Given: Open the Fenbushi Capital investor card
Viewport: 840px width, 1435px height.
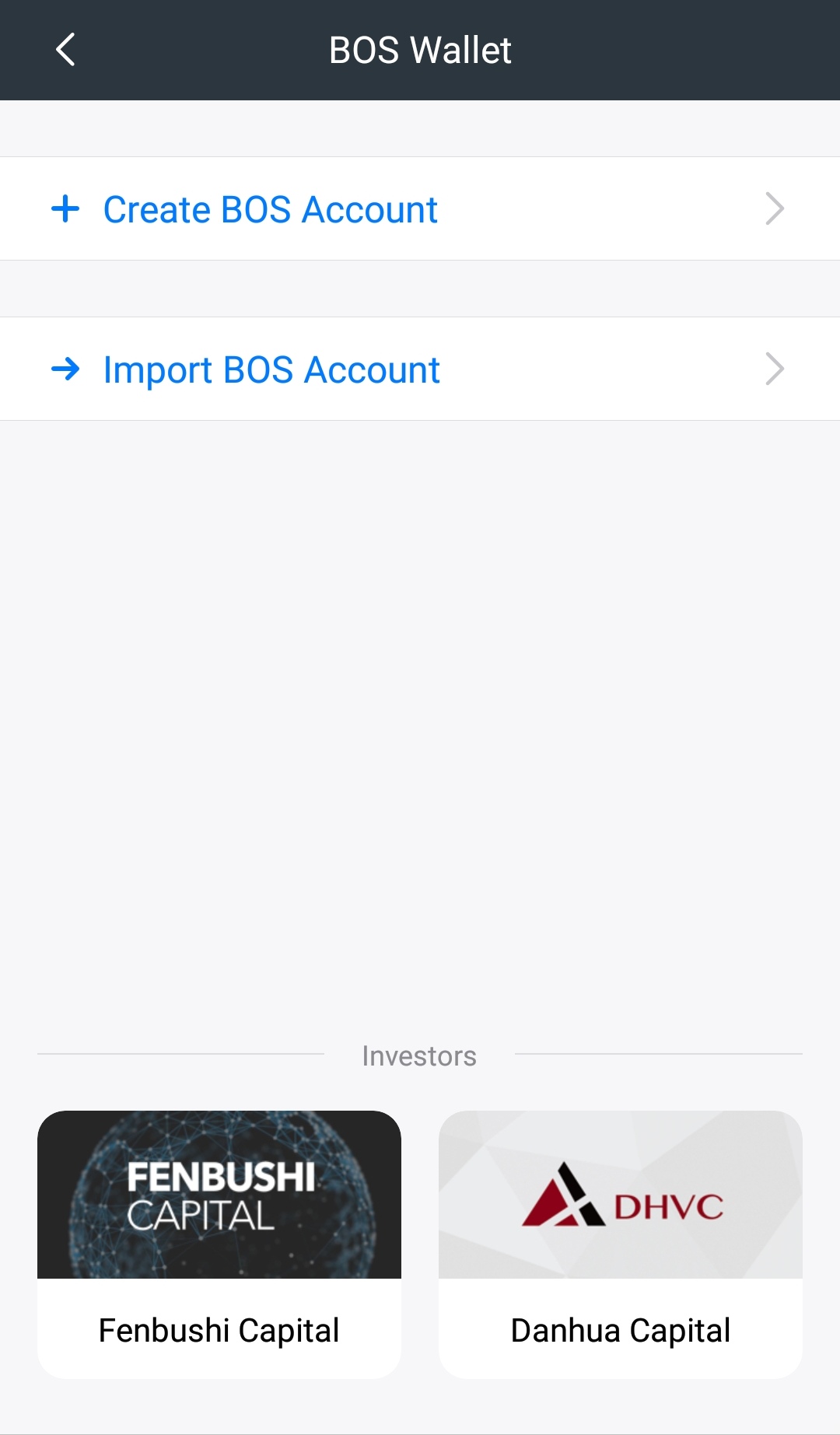Looking at the screenshot, I should click(x=219, y=1244).
